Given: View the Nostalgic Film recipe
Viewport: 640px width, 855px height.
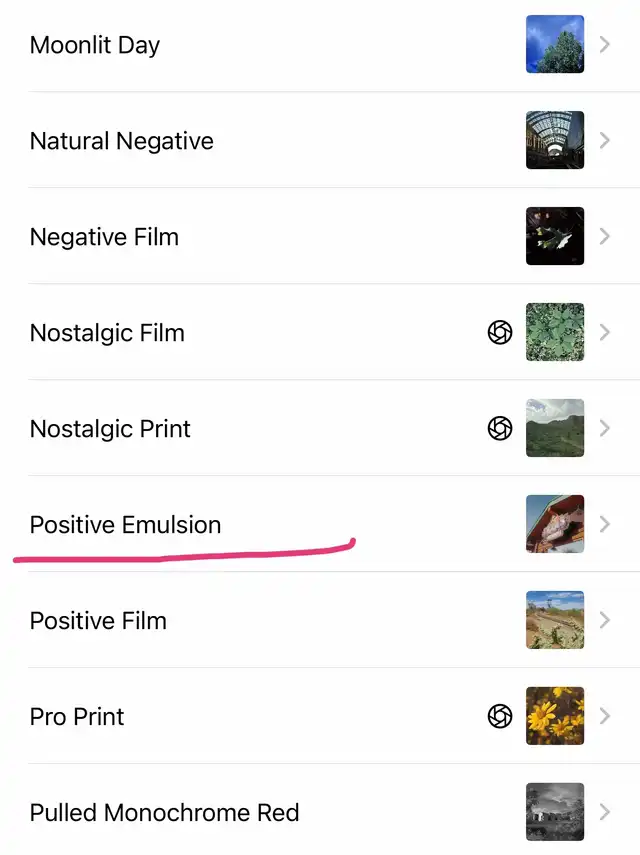Looking at the screenshot, I should click(108, 333).
